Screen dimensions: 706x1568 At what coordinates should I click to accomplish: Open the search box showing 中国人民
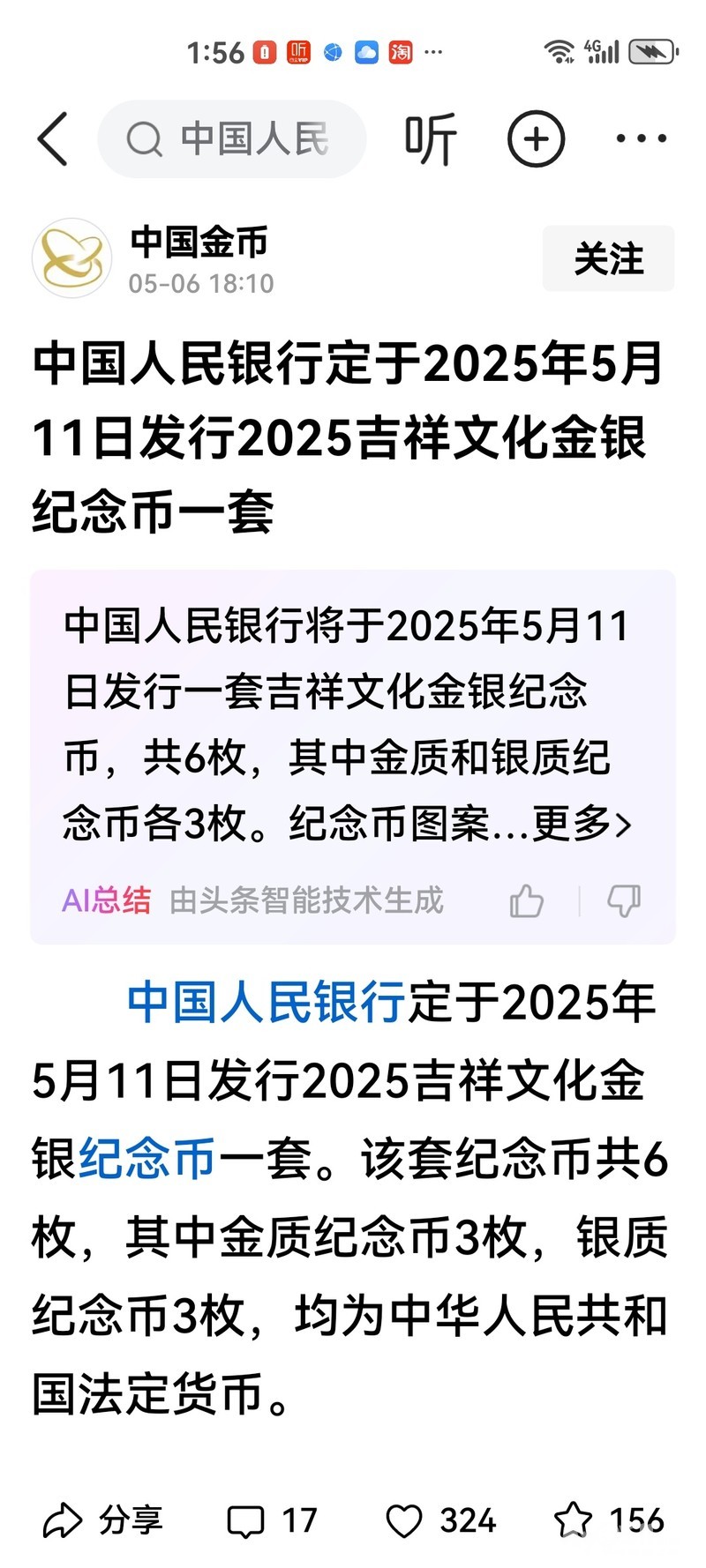click(x=233, y=139)
